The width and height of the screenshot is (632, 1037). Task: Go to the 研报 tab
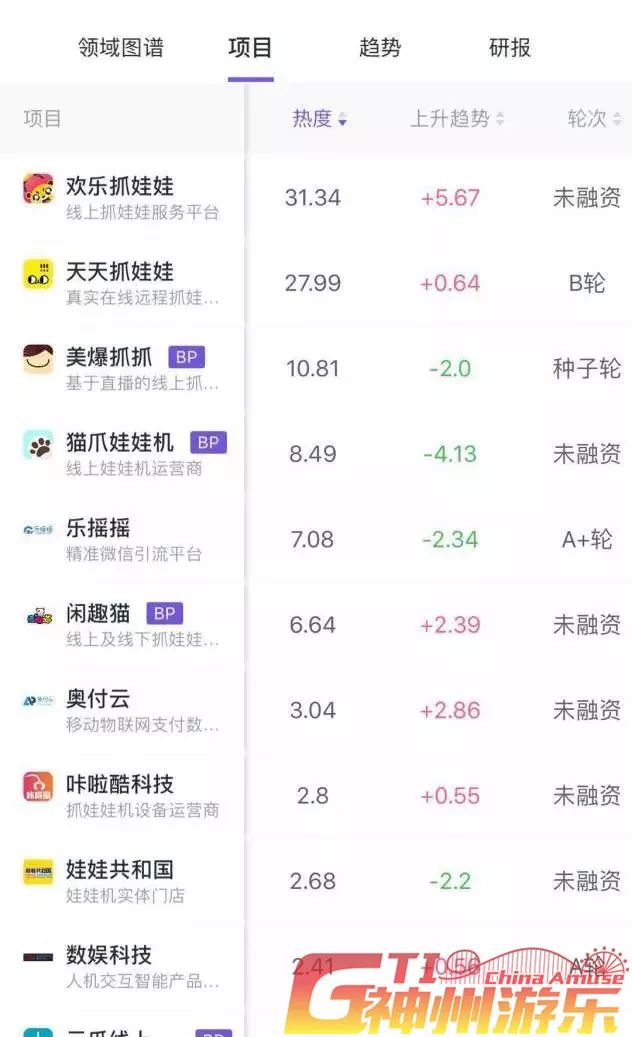click(x=510, y=48)
